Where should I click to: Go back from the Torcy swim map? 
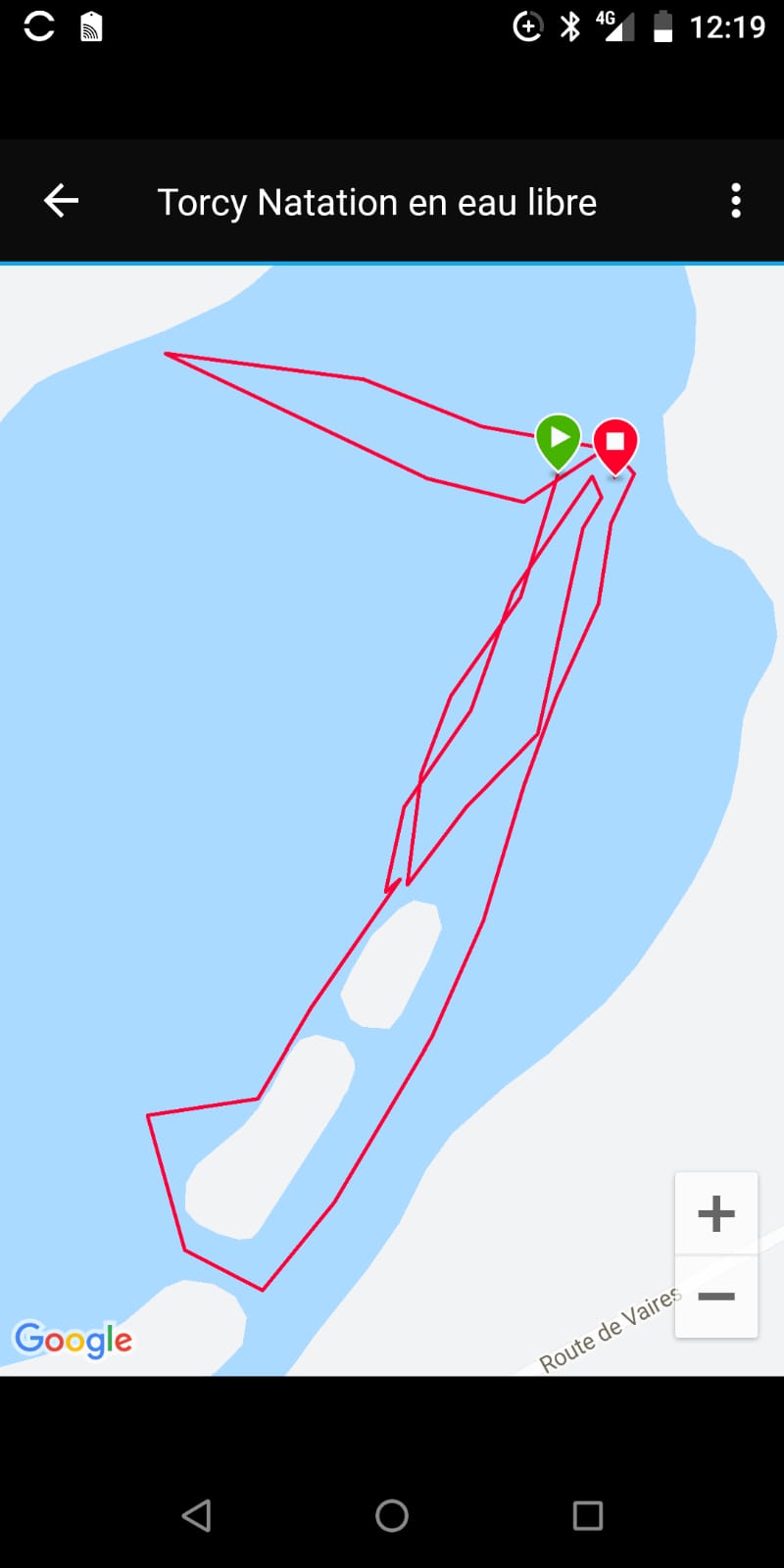(x=61, y=201)
